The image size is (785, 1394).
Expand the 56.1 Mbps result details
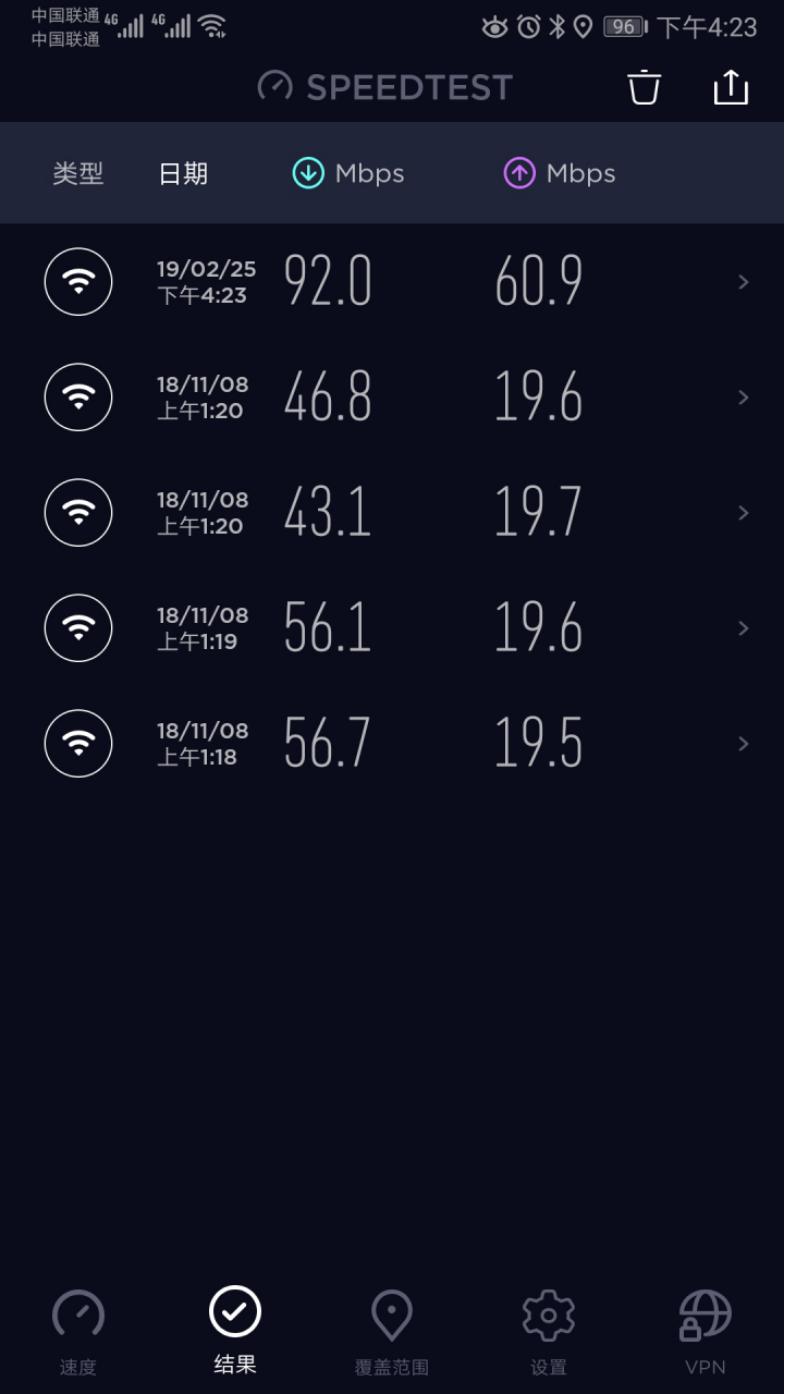tap(743, 628)
